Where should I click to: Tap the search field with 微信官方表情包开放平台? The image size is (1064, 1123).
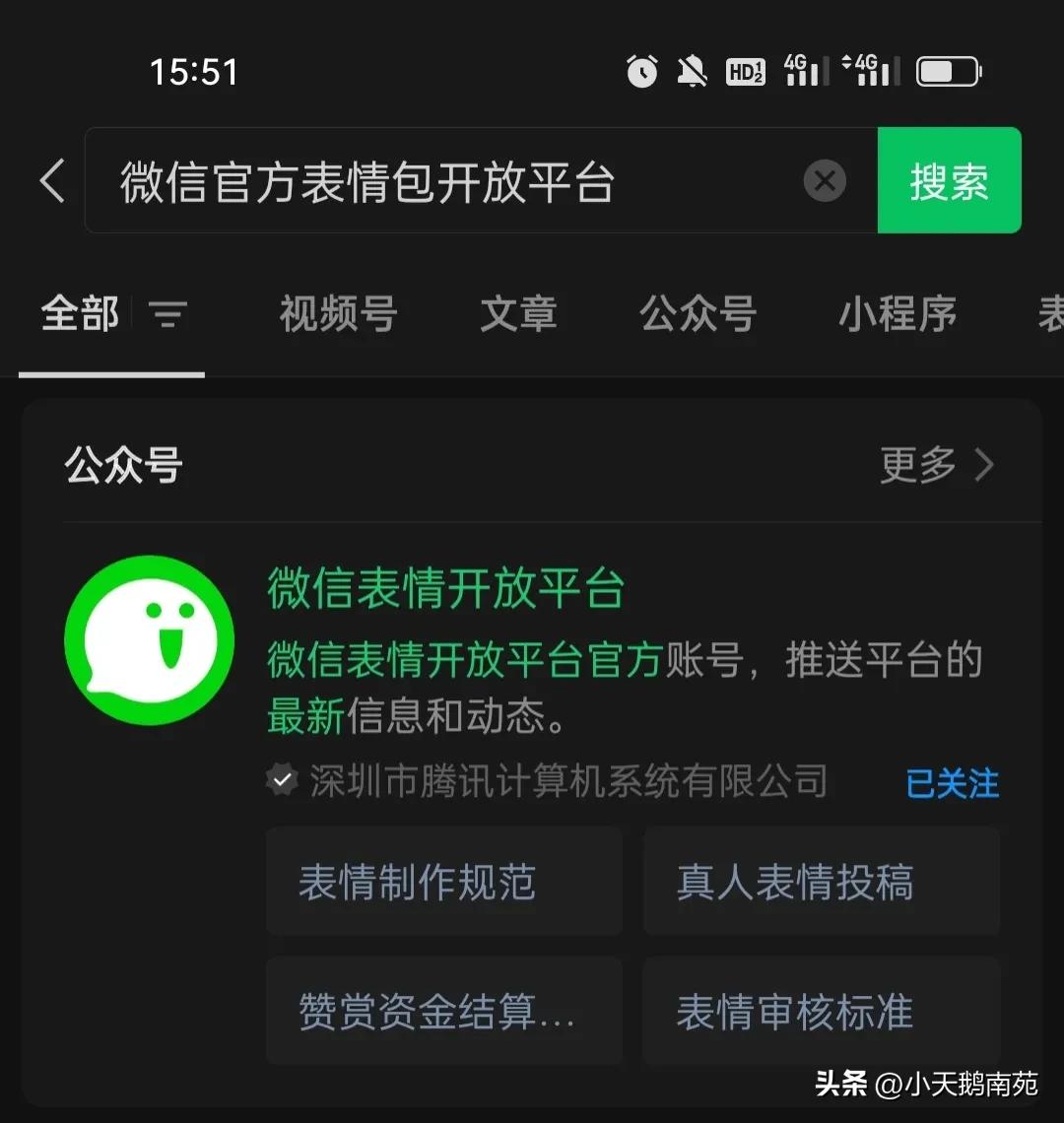click(443, 182)
